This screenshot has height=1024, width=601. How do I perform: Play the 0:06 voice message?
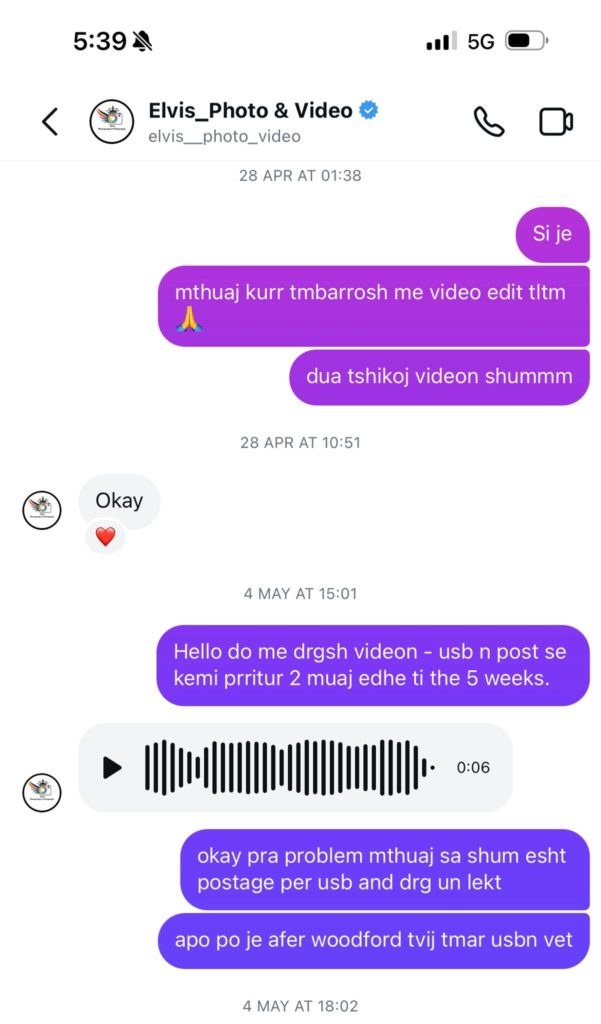pos(112,767)
